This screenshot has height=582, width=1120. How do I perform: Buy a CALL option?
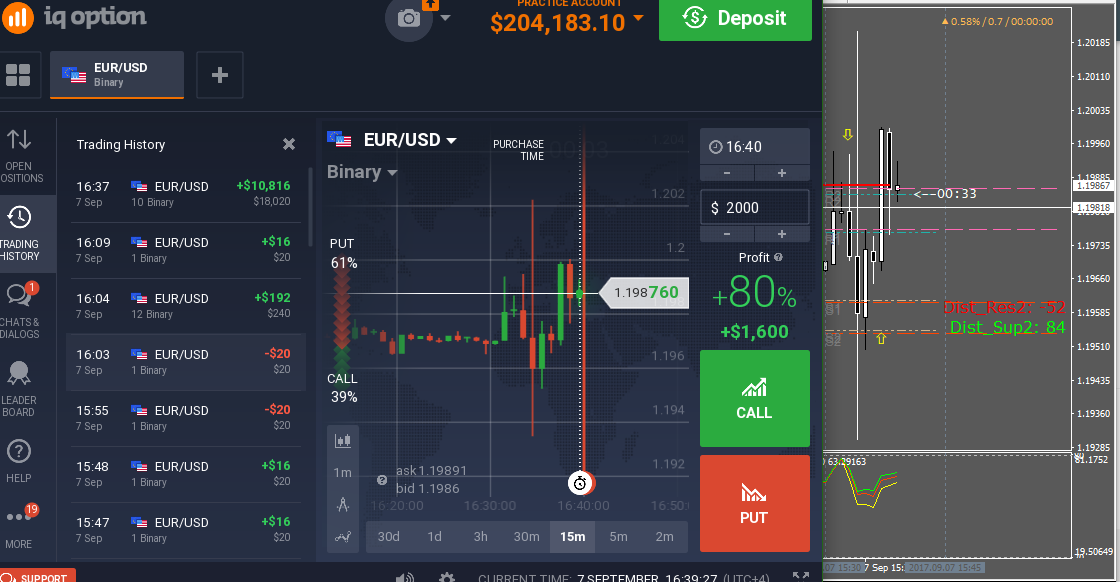[754, 398]
